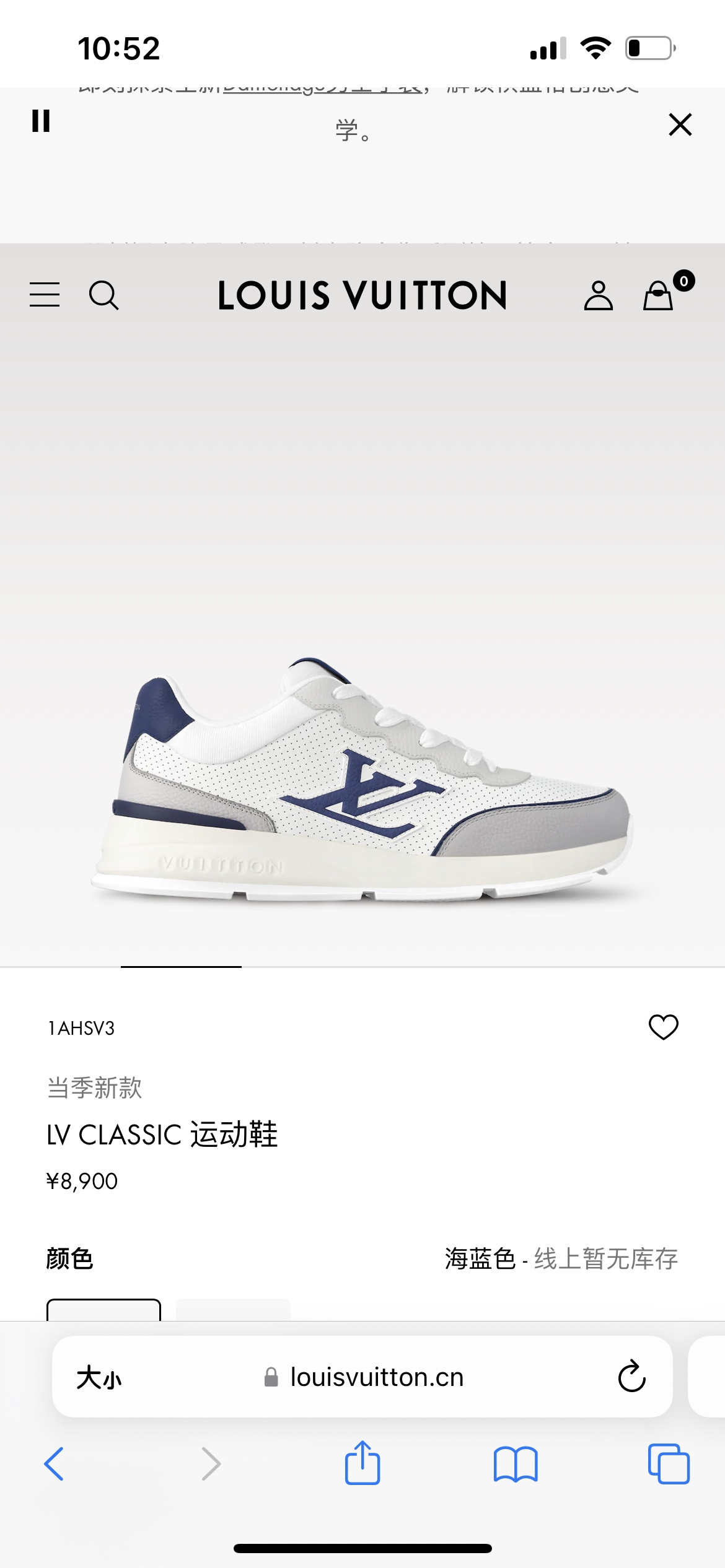Viewport: 725px width, 1568px height.
Task: Open the LV Classic sneaker product image
Action: (362, 780)
